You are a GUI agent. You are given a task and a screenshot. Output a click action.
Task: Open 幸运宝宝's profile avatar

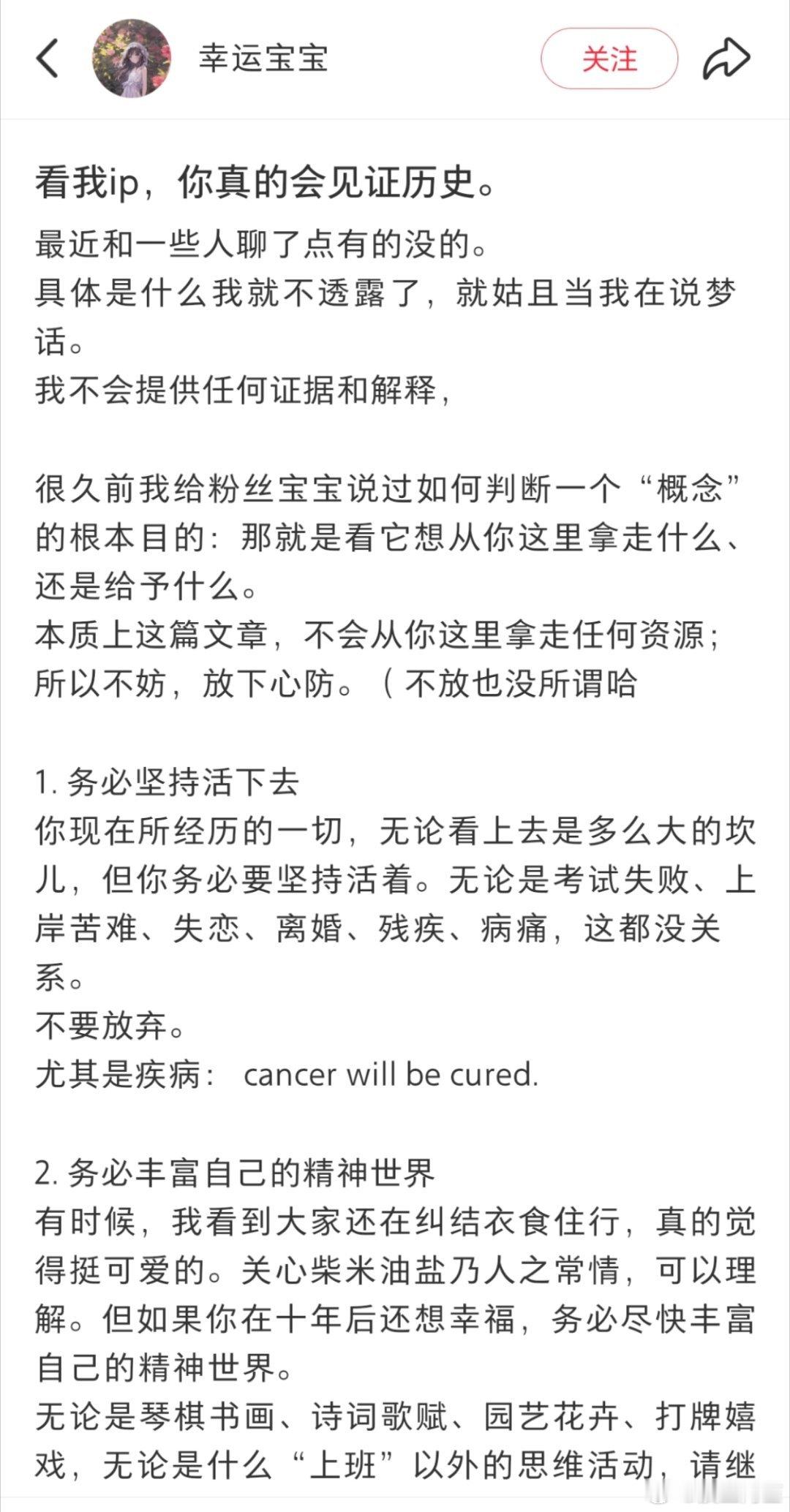[x=132, y=58]
